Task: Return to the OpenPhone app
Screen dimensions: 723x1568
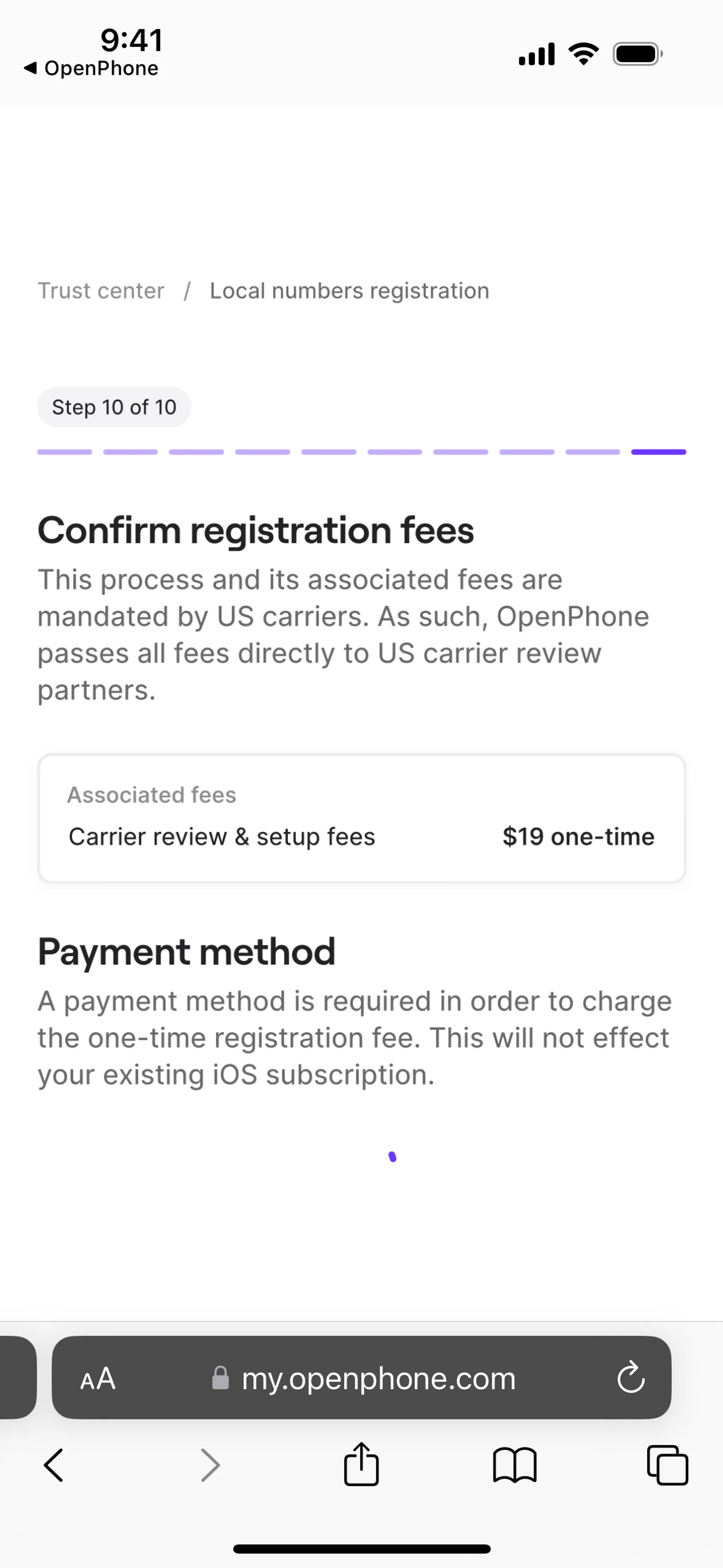Action: tap(91, 68)
